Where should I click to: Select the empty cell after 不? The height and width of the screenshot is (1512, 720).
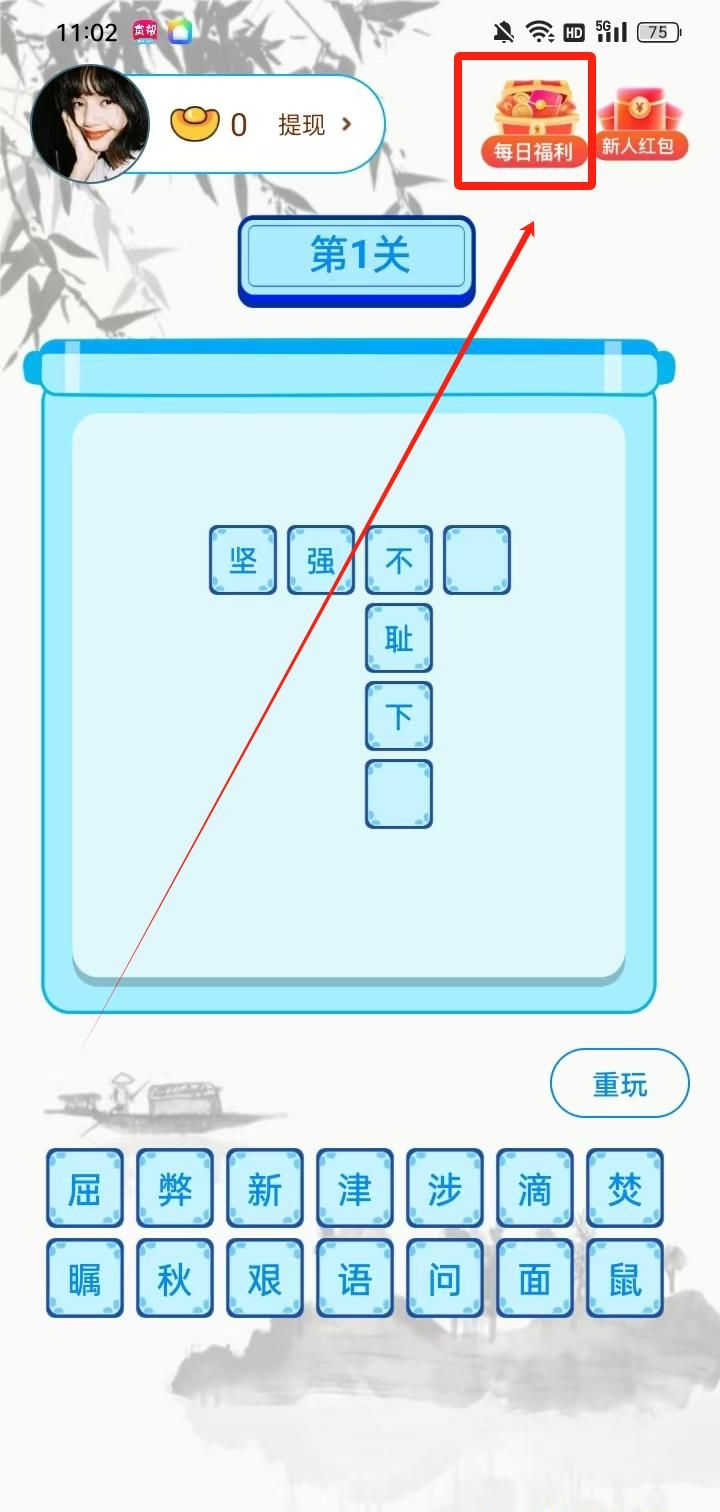tap(477, 560)
